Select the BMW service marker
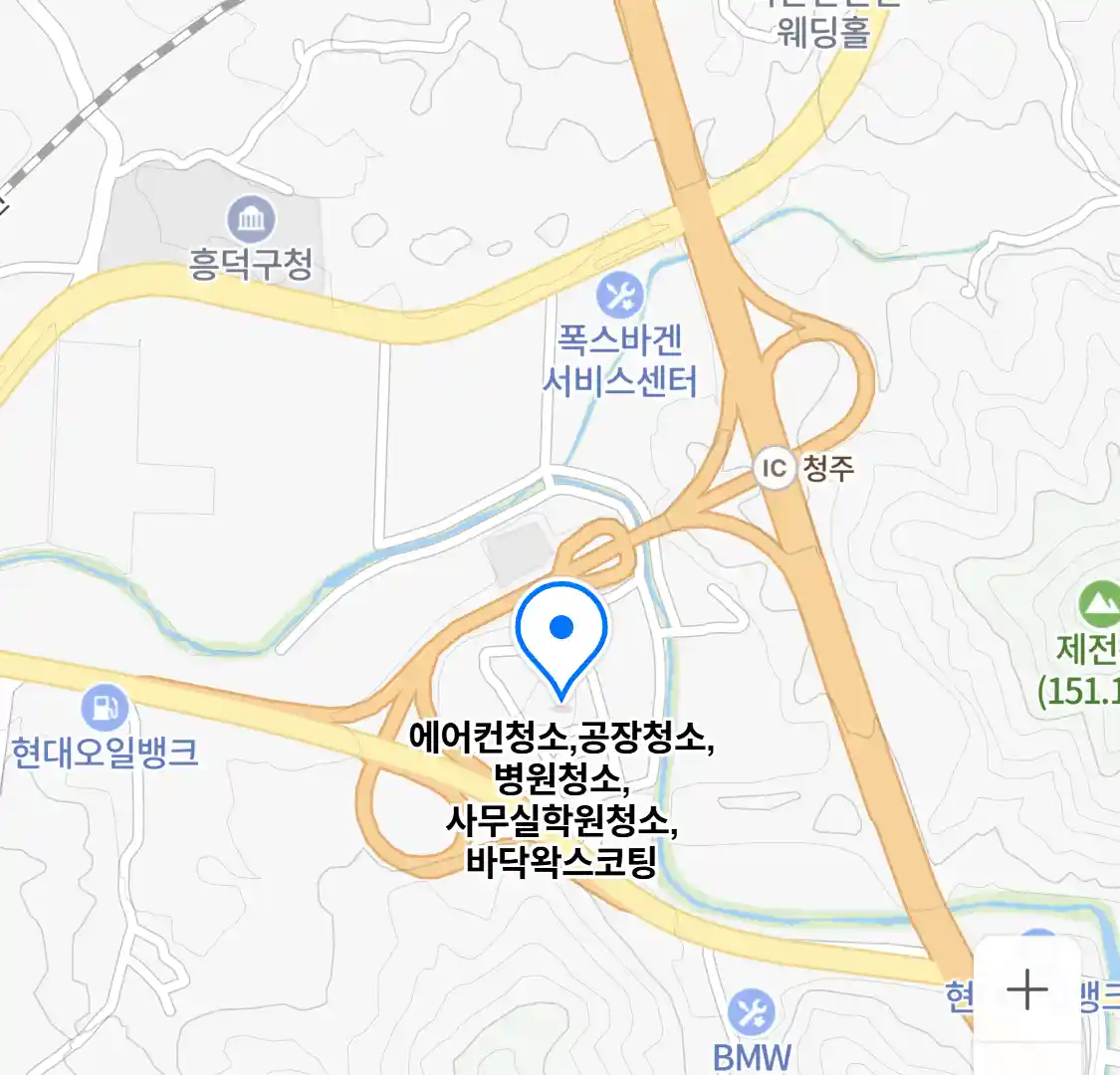Image resolution: width=1120 pixels, height=1075 pixels. click(752, 1013)
